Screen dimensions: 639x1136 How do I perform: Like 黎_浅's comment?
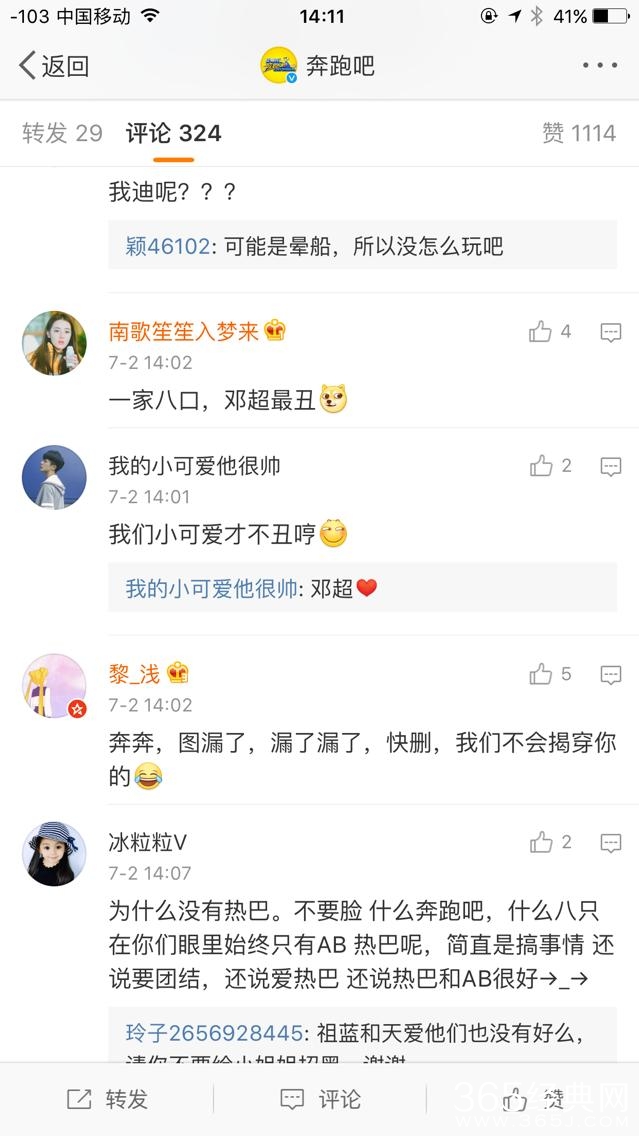click(542, 674)
